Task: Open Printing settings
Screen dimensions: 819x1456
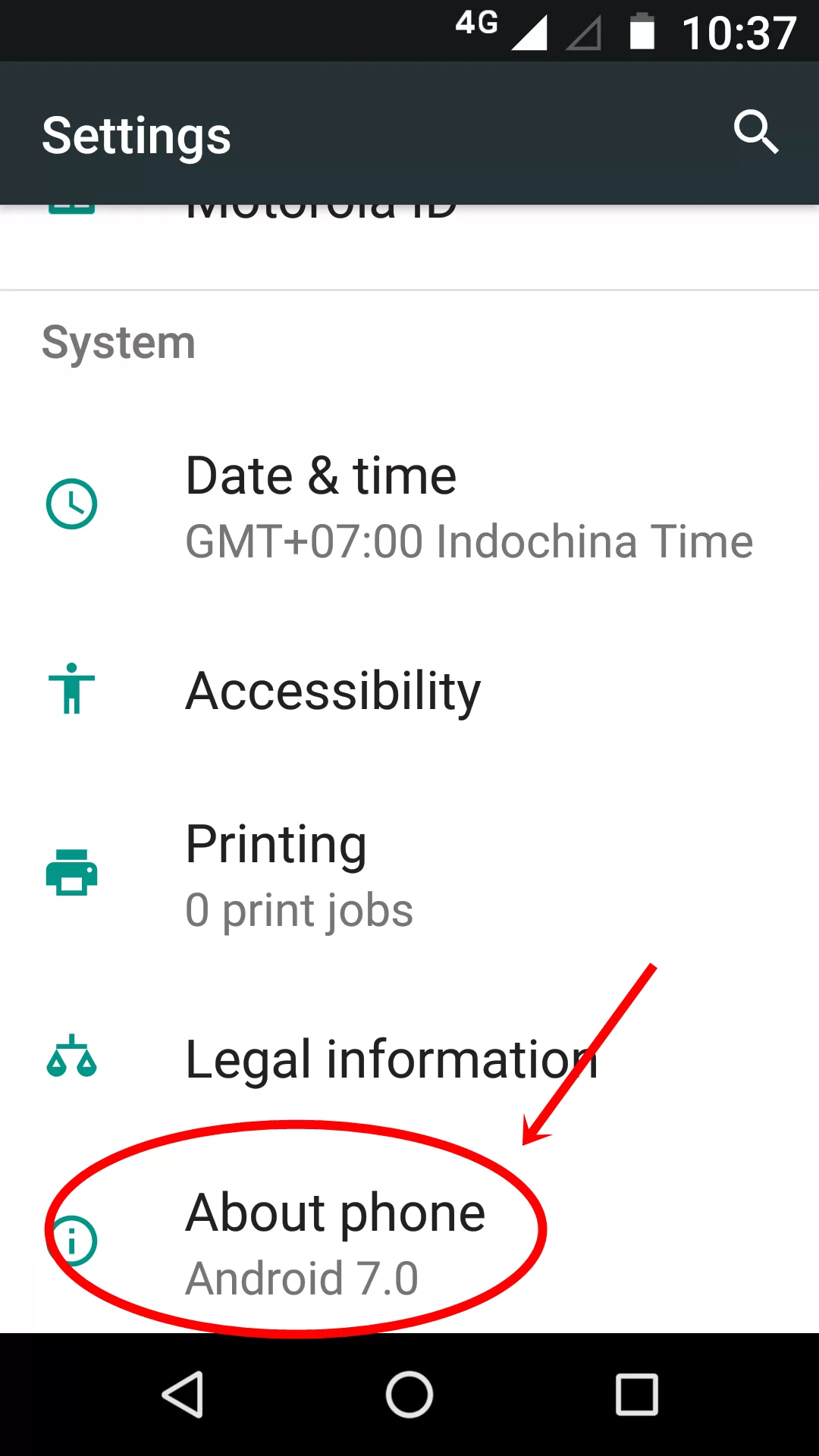Action: [x=409, y=874]
